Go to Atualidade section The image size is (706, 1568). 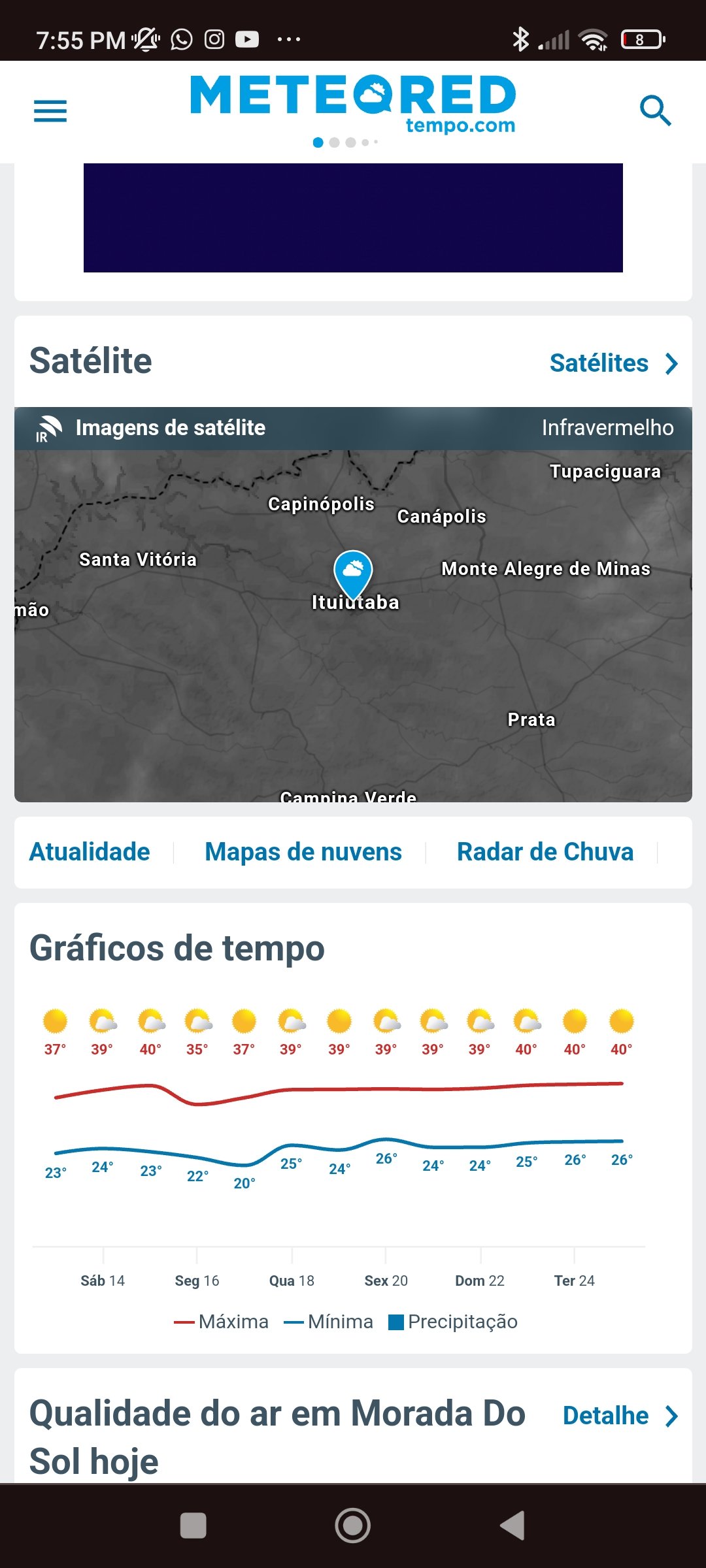[90, 852]
